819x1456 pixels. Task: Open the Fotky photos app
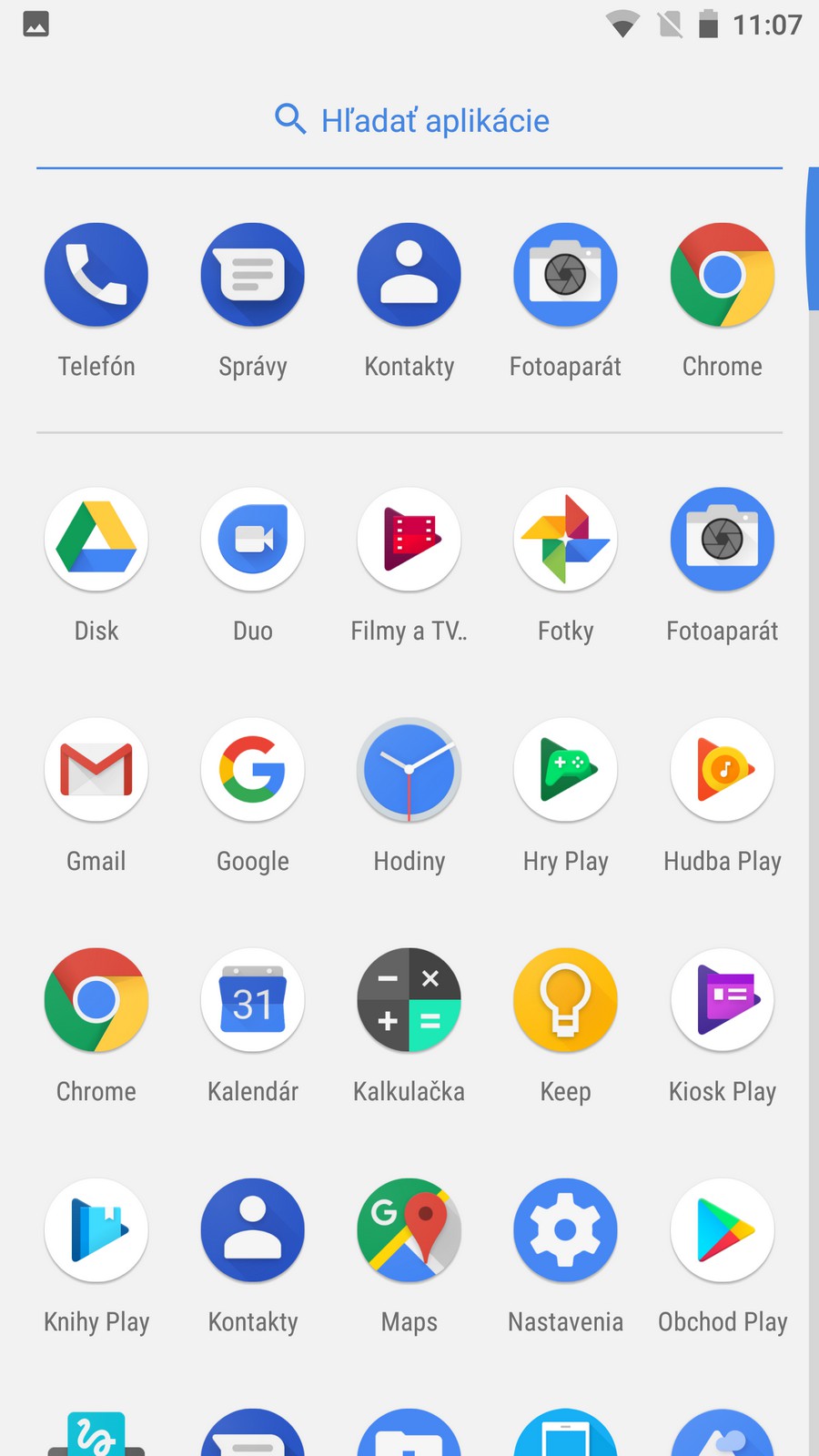566,540
